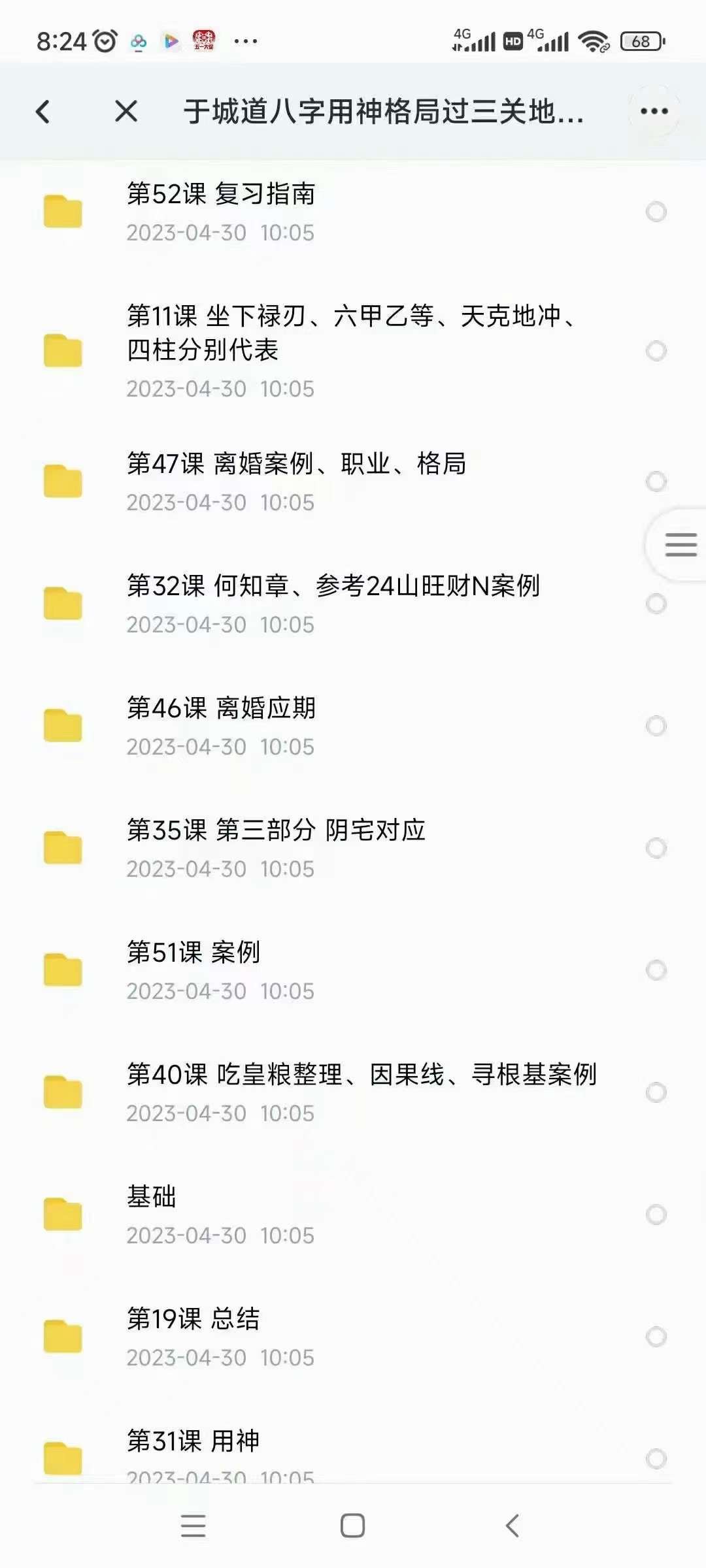Close the current page with the X
The height and width of the screenshot is (1568, 706).
pyautogui.click(x=126, y=111)
